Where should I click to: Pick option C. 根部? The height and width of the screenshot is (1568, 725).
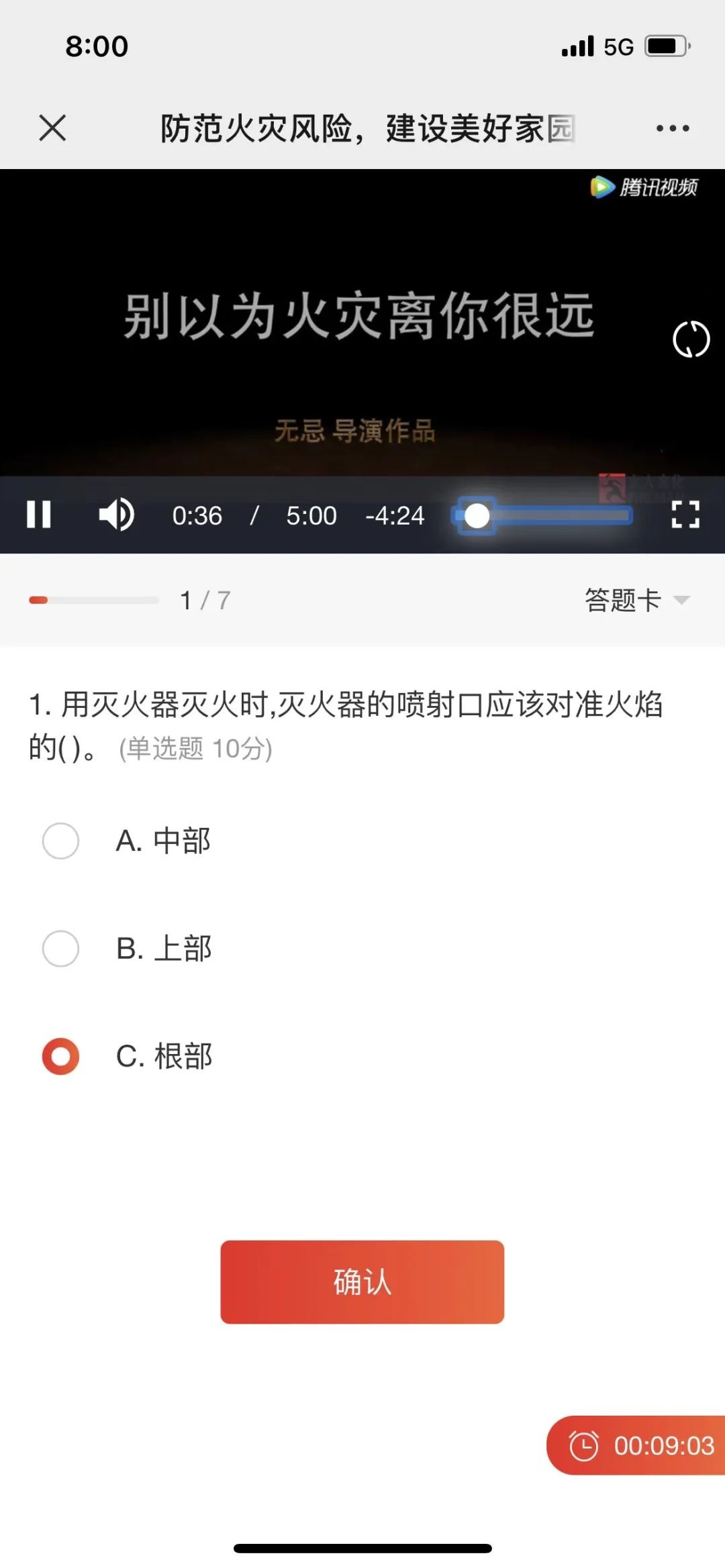61,1057
